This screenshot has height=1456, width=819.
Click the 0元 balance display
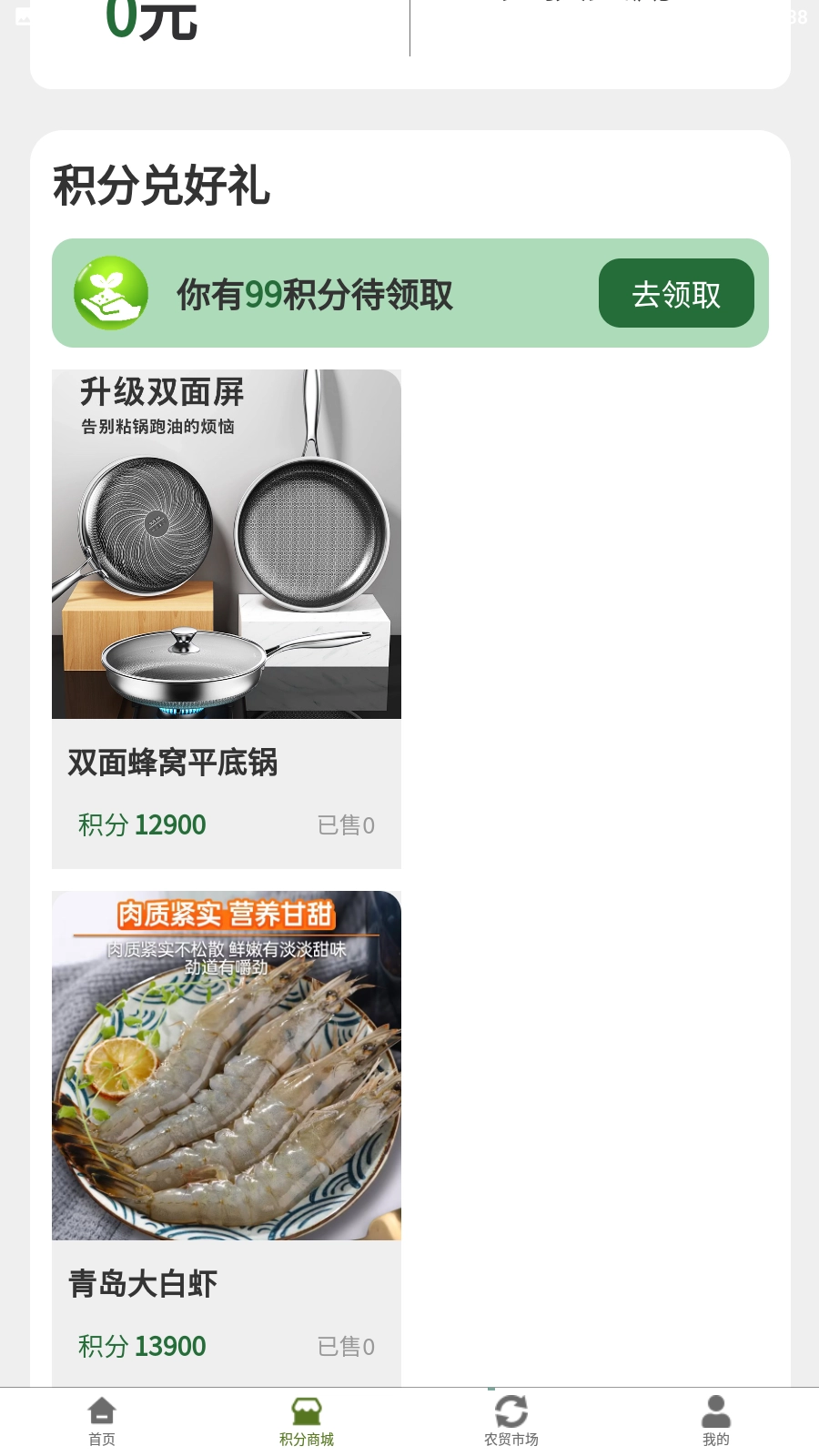click(x=152, y=20)
